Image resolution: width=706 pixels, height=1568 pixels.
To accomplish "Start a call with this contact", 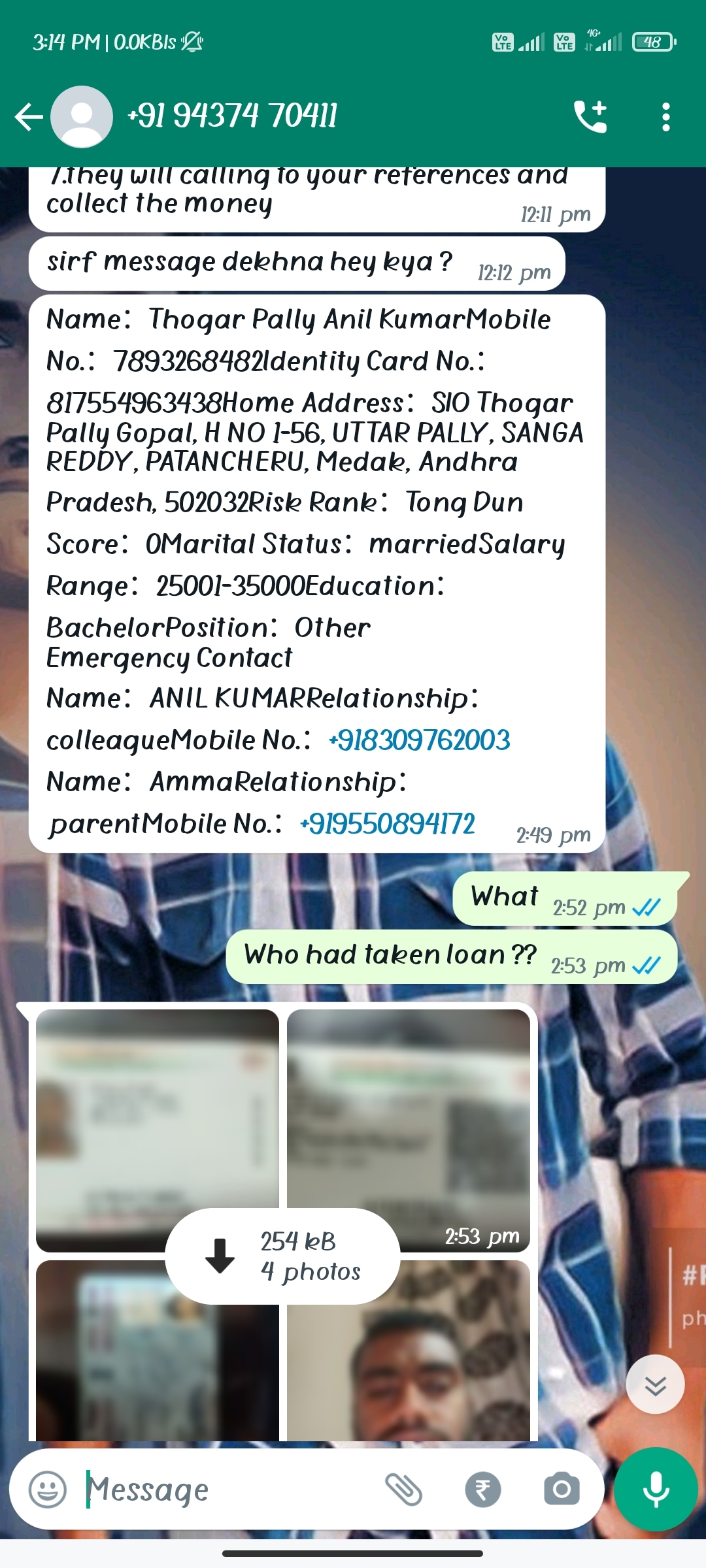I will 591,118.
